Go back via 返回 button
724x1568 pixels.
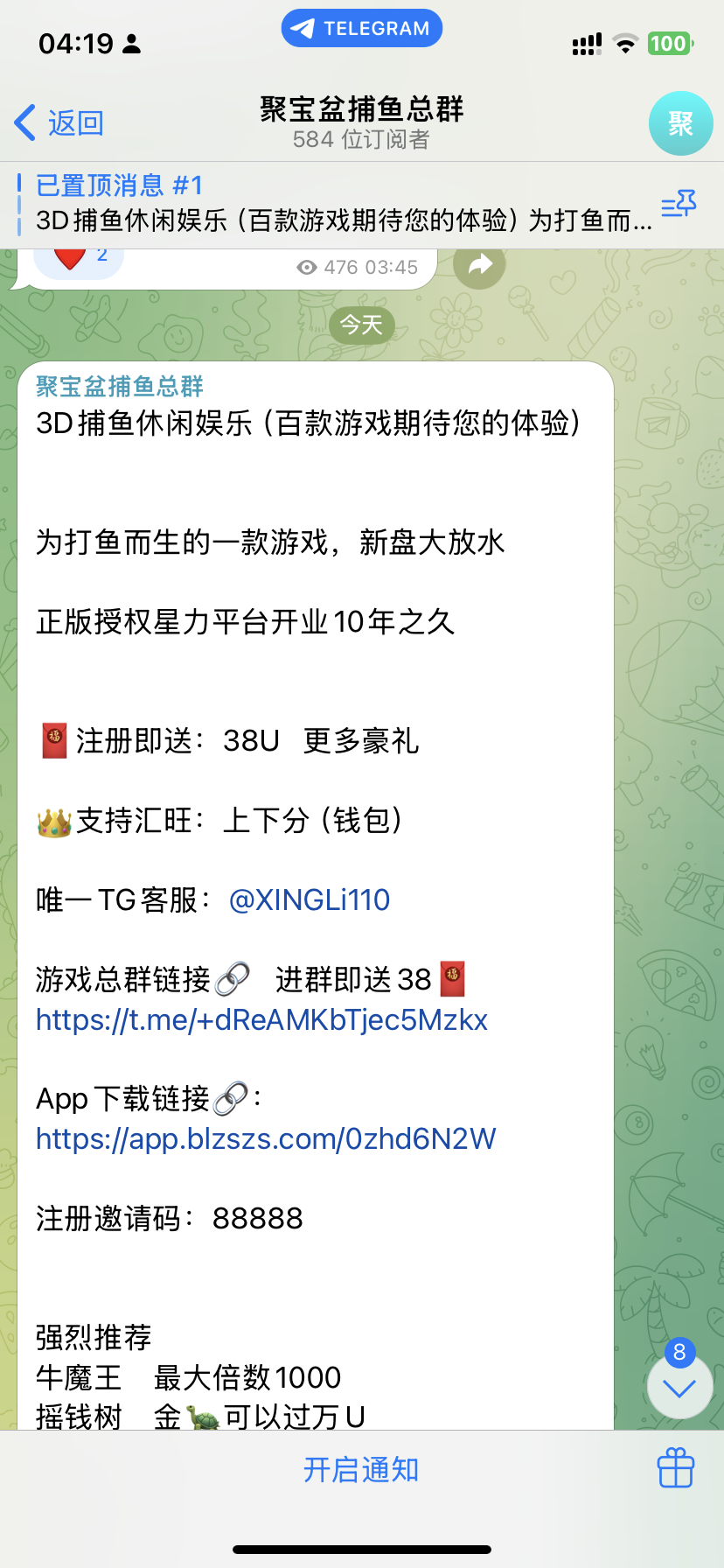[x=59, y=123]
